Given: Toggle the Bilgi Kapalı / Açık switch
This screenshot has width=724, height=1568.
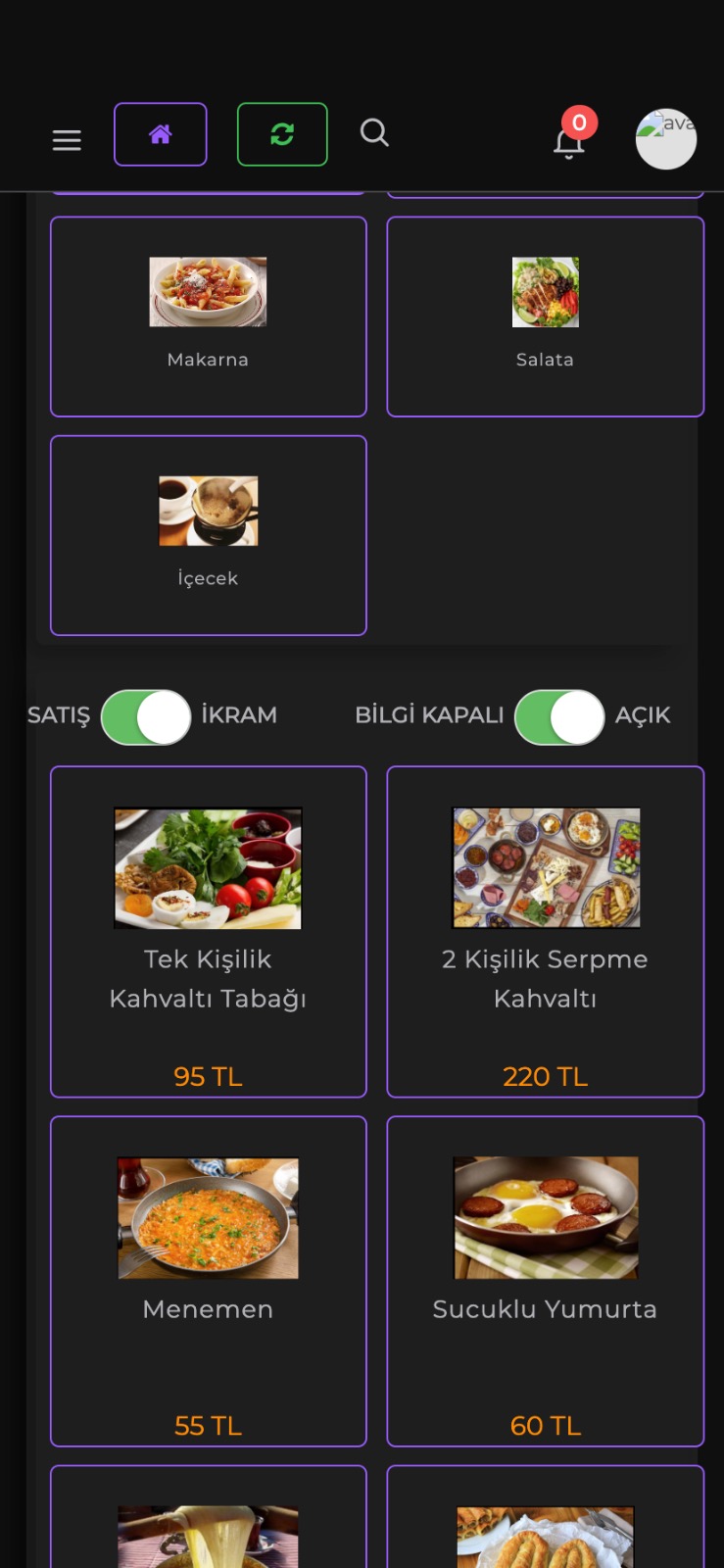Looking at the screenshot, I should (x=559, y=716).
